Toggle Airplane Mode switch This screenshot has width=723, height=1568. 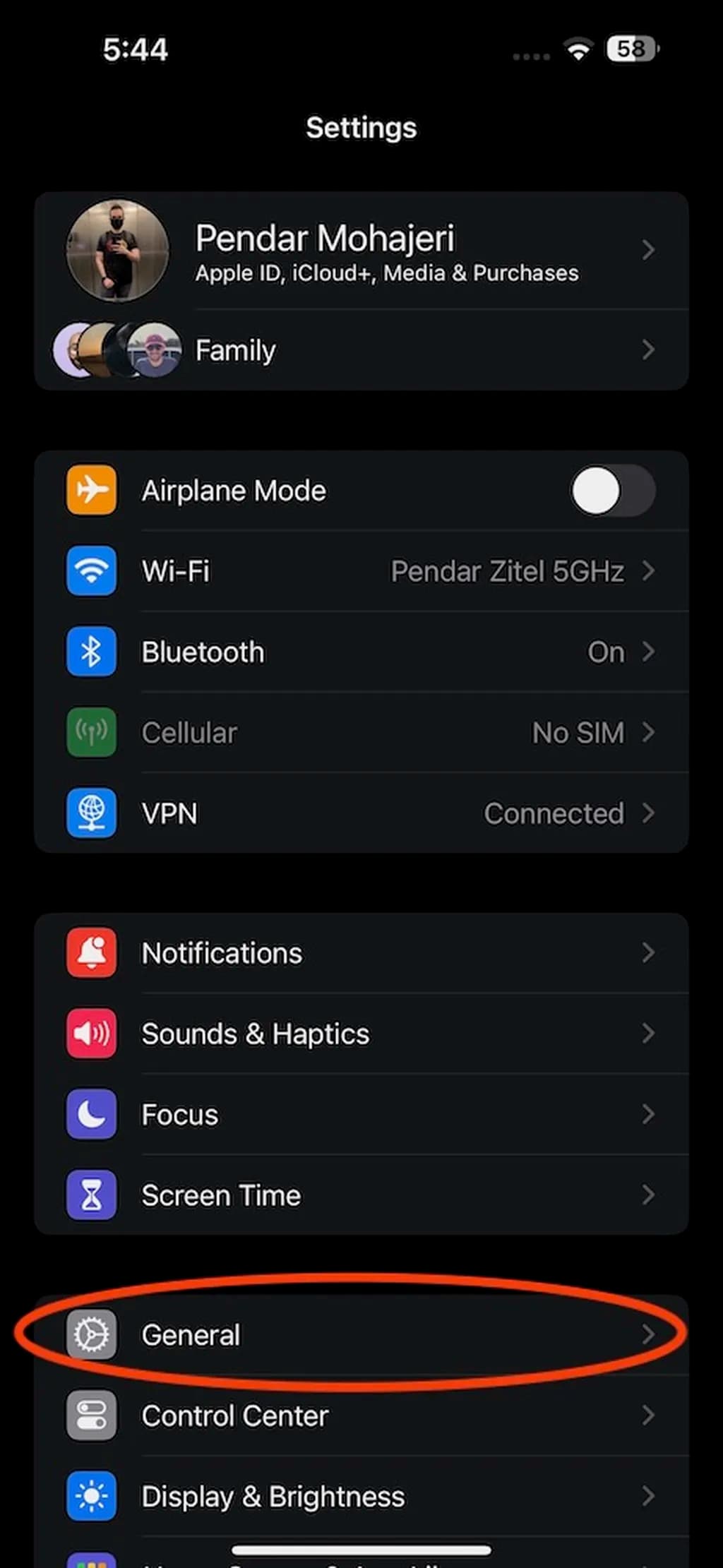coord(612,491)
